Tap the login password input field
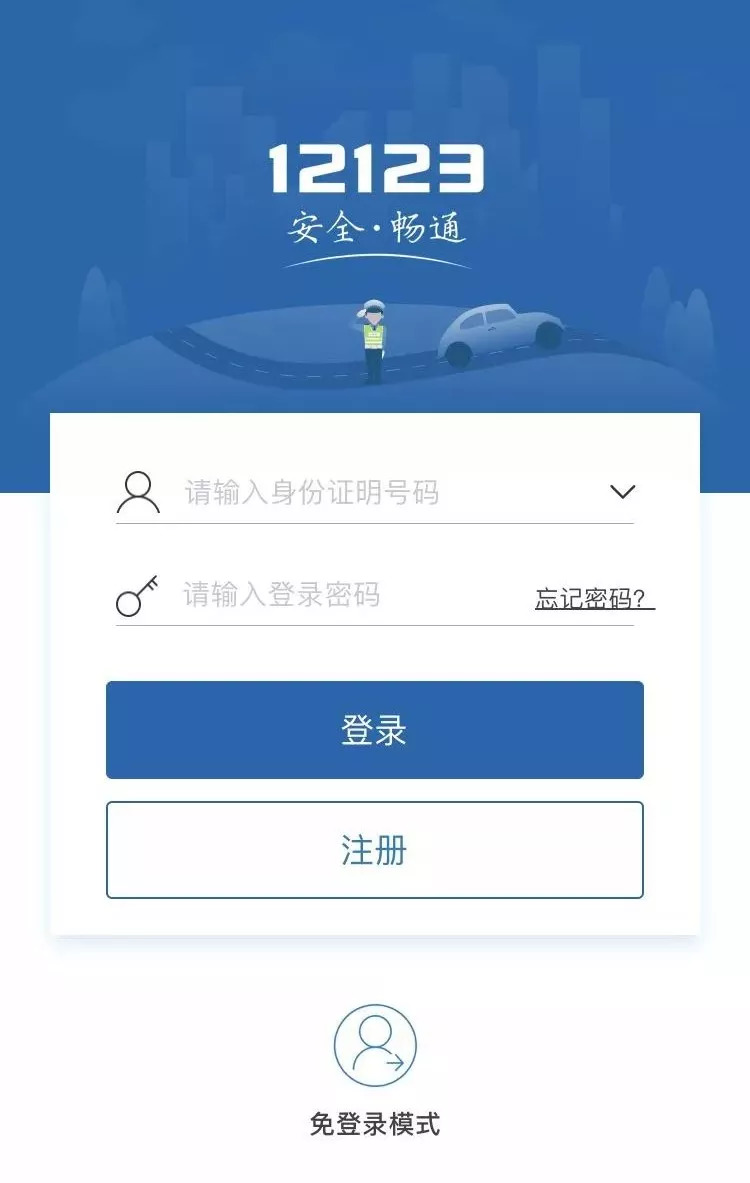 [350, 595]
